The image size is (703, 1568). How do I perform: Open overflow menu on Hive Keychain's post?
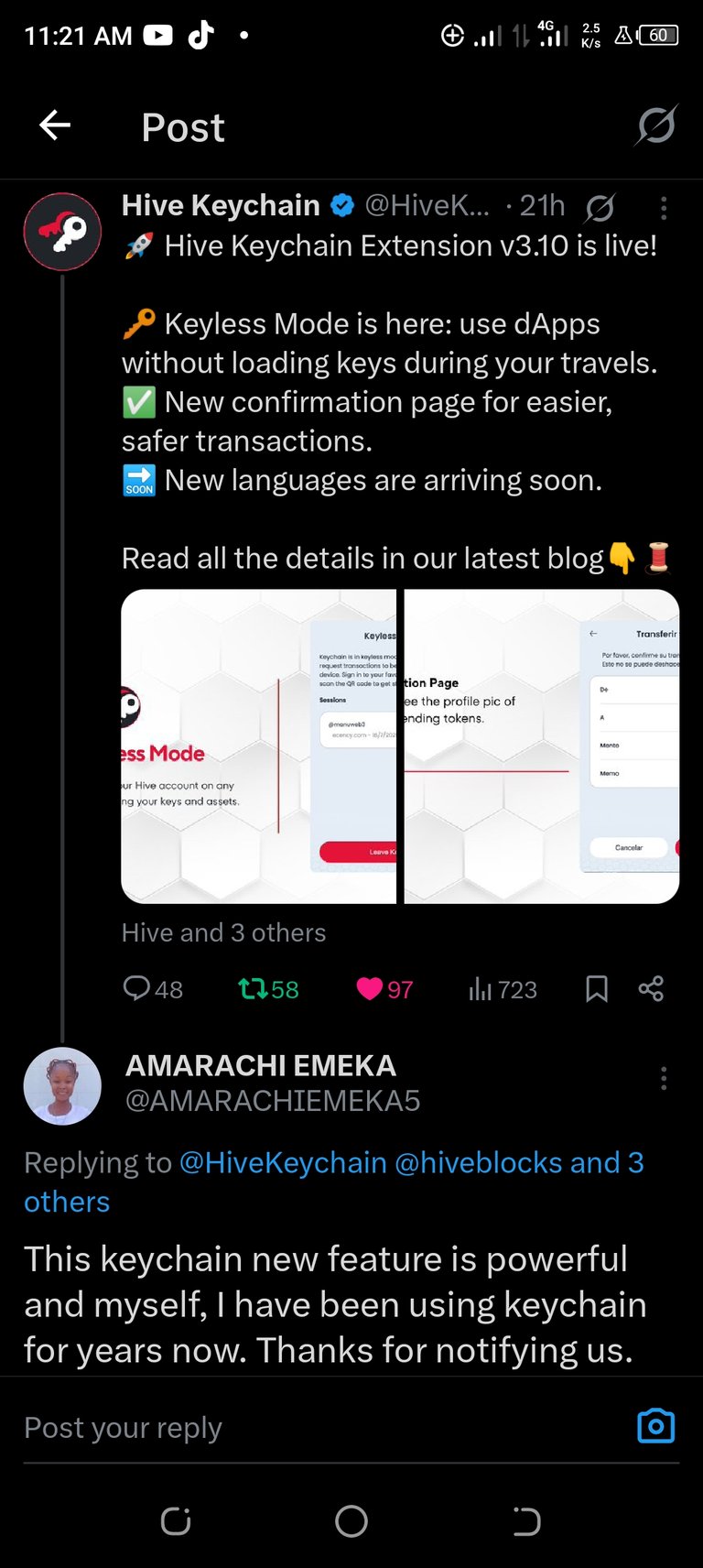pos(664,208)
